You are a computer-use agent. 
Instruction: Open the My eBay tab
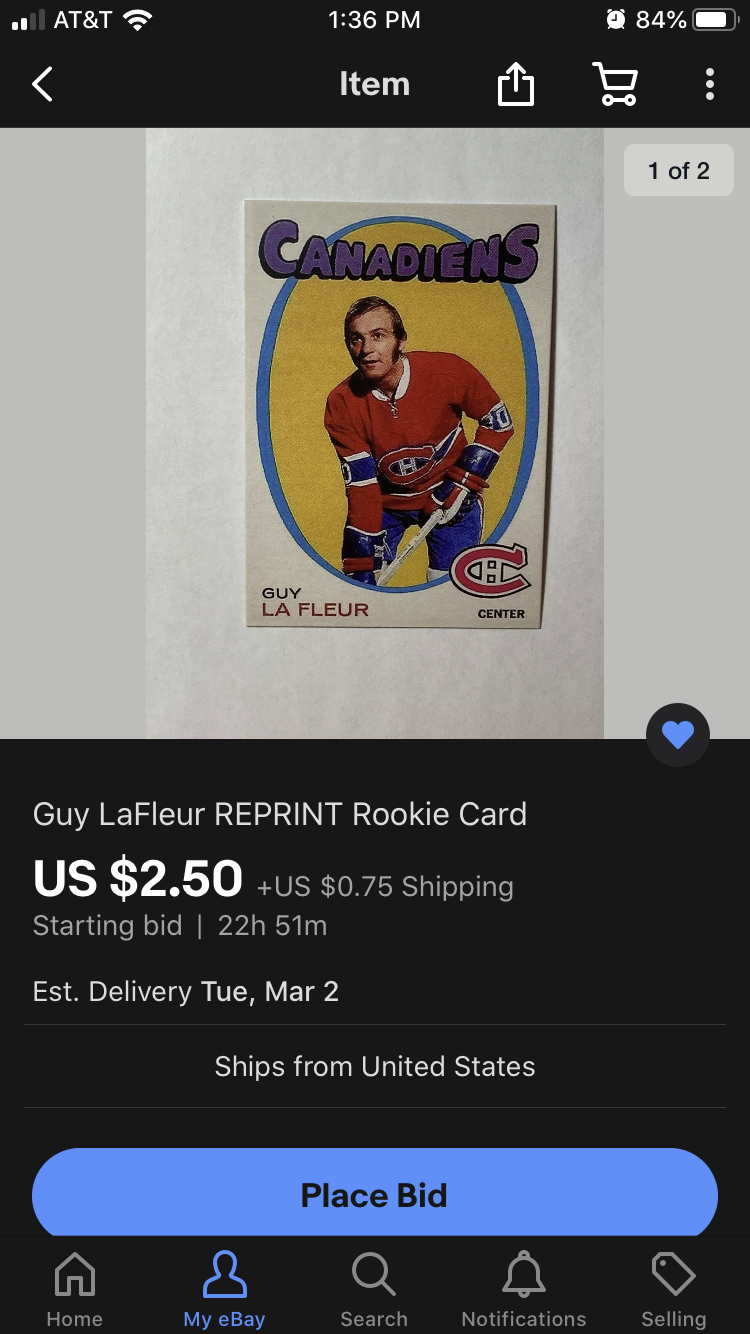click(224, 1290)
